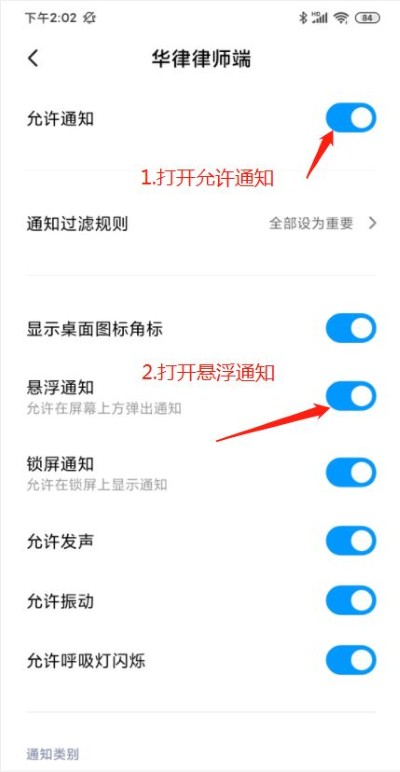This screenshot has width=400, height=772.
Task: Disable 允许呼吸灯闪烁
Action: [x=351, y=660]
